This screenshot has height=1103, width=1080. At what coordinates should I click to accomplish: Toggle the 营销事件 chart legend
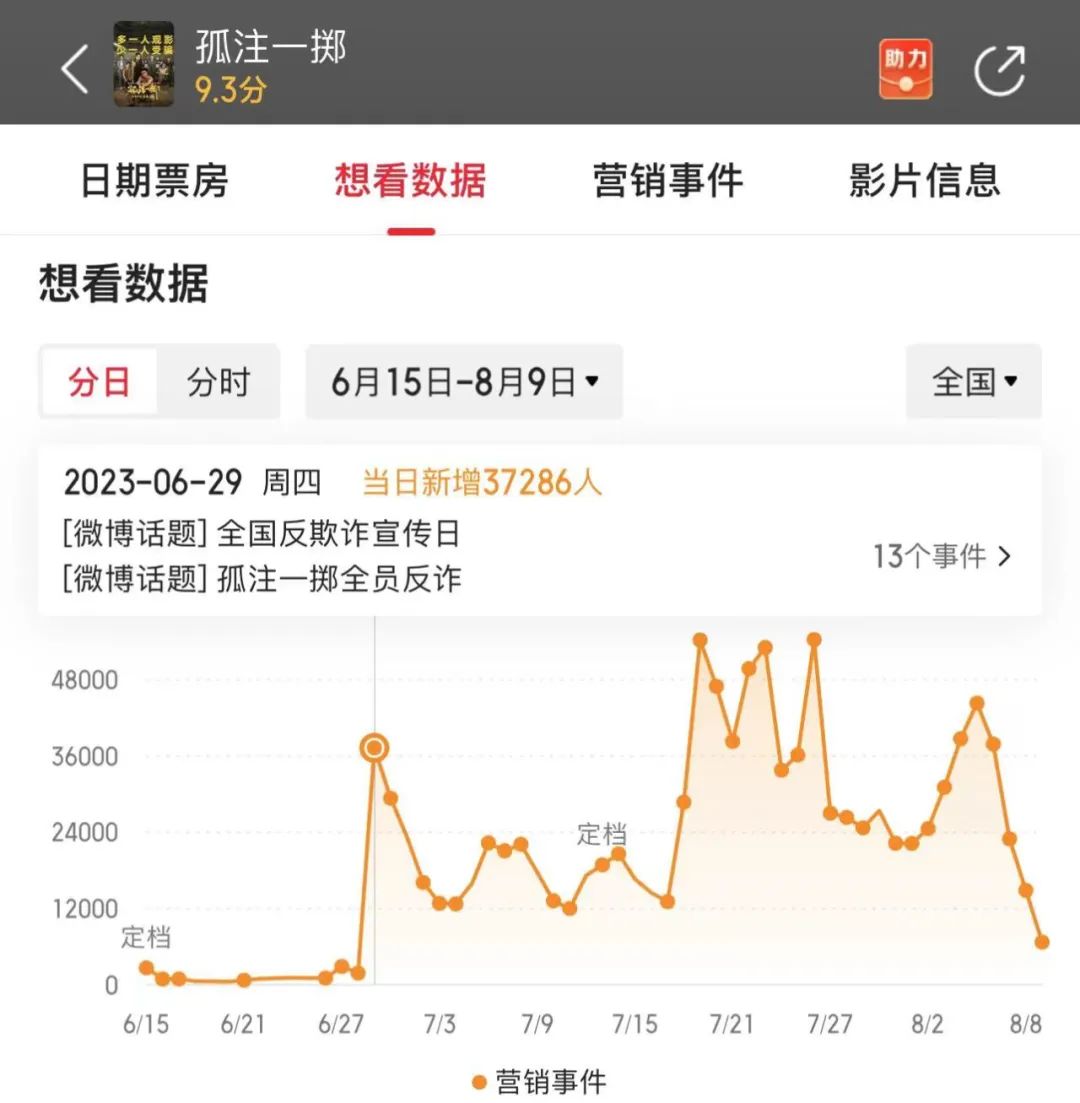point(538,1081)
